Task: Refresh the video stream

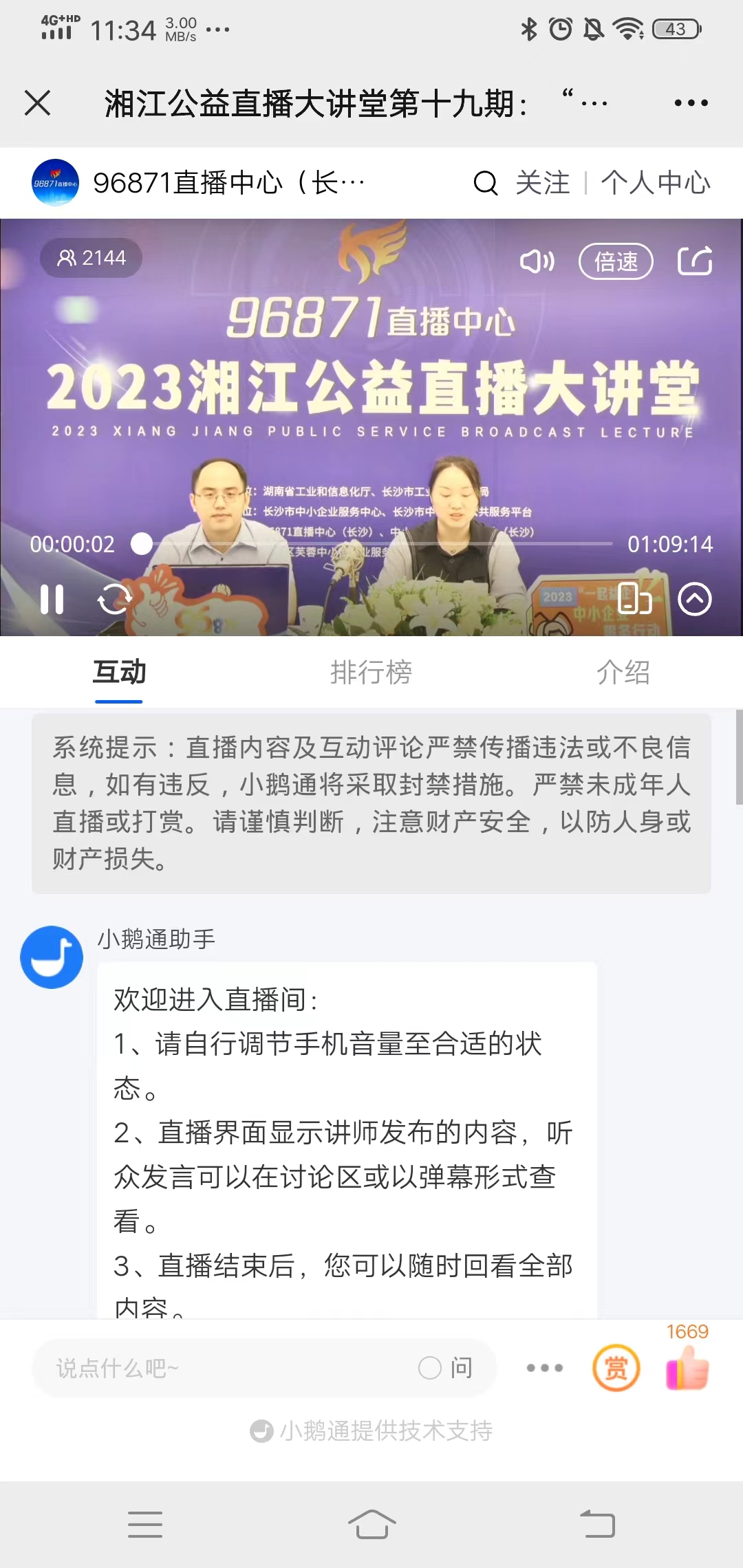Action: tap(115, 599)
